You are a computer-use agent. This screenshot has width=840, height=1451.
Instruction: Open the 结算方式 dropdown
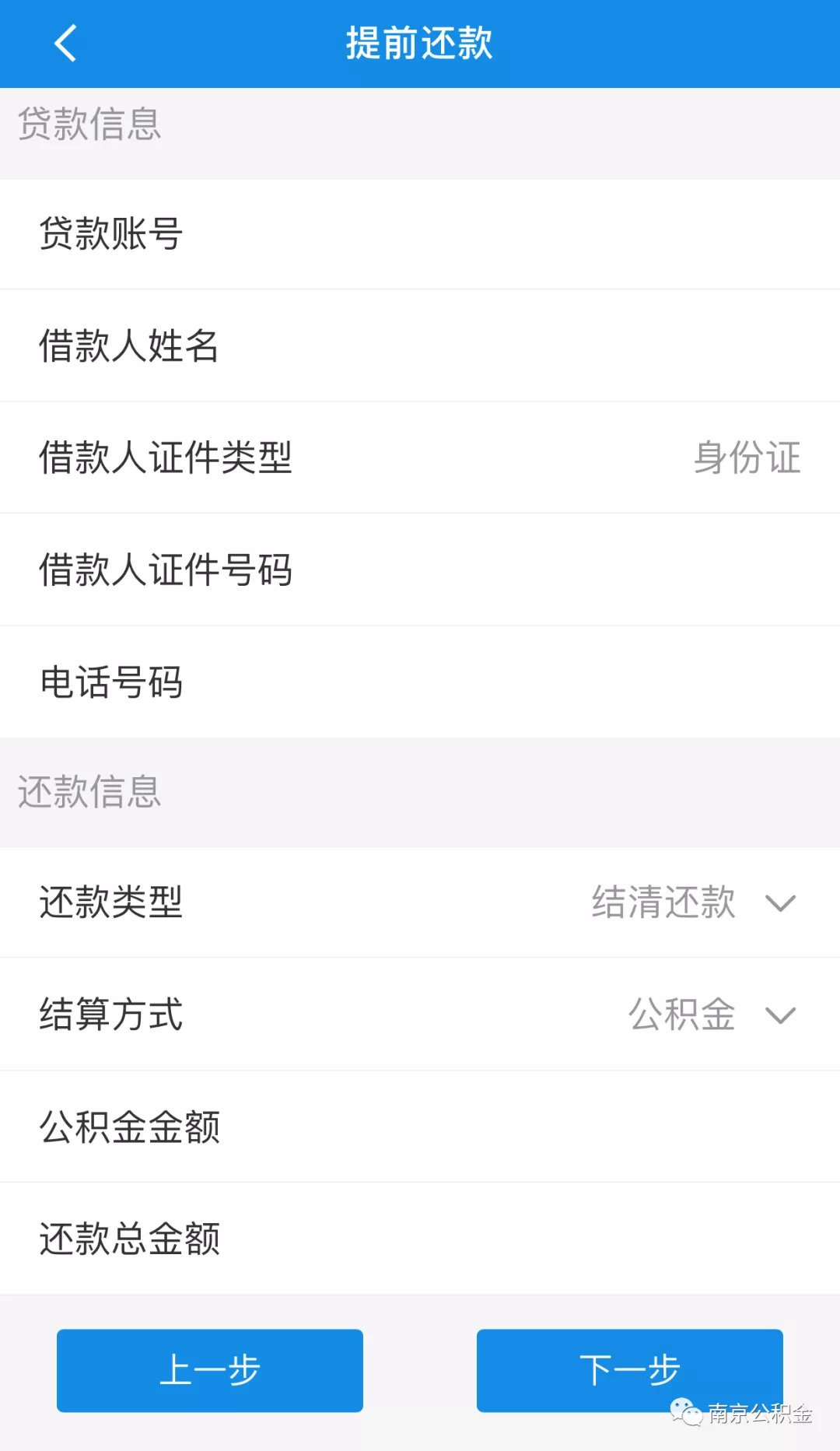pos(779,1015)
